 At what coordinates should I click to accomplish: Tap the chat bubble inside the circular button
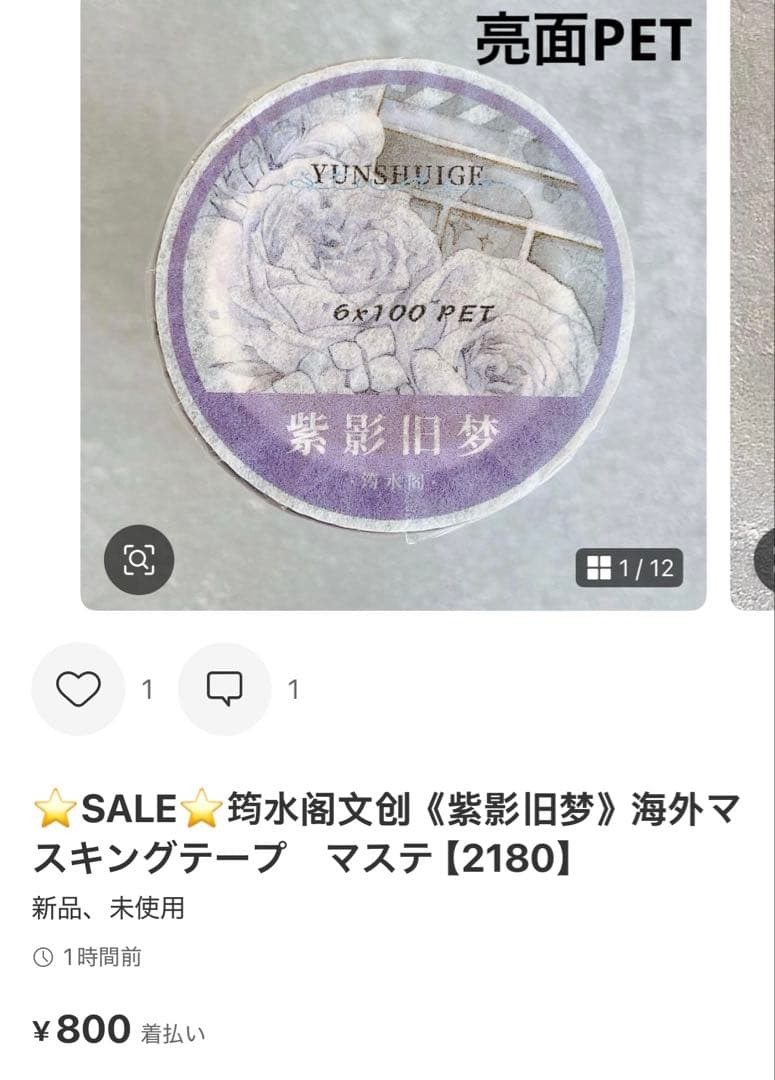(x=224, y=688)
